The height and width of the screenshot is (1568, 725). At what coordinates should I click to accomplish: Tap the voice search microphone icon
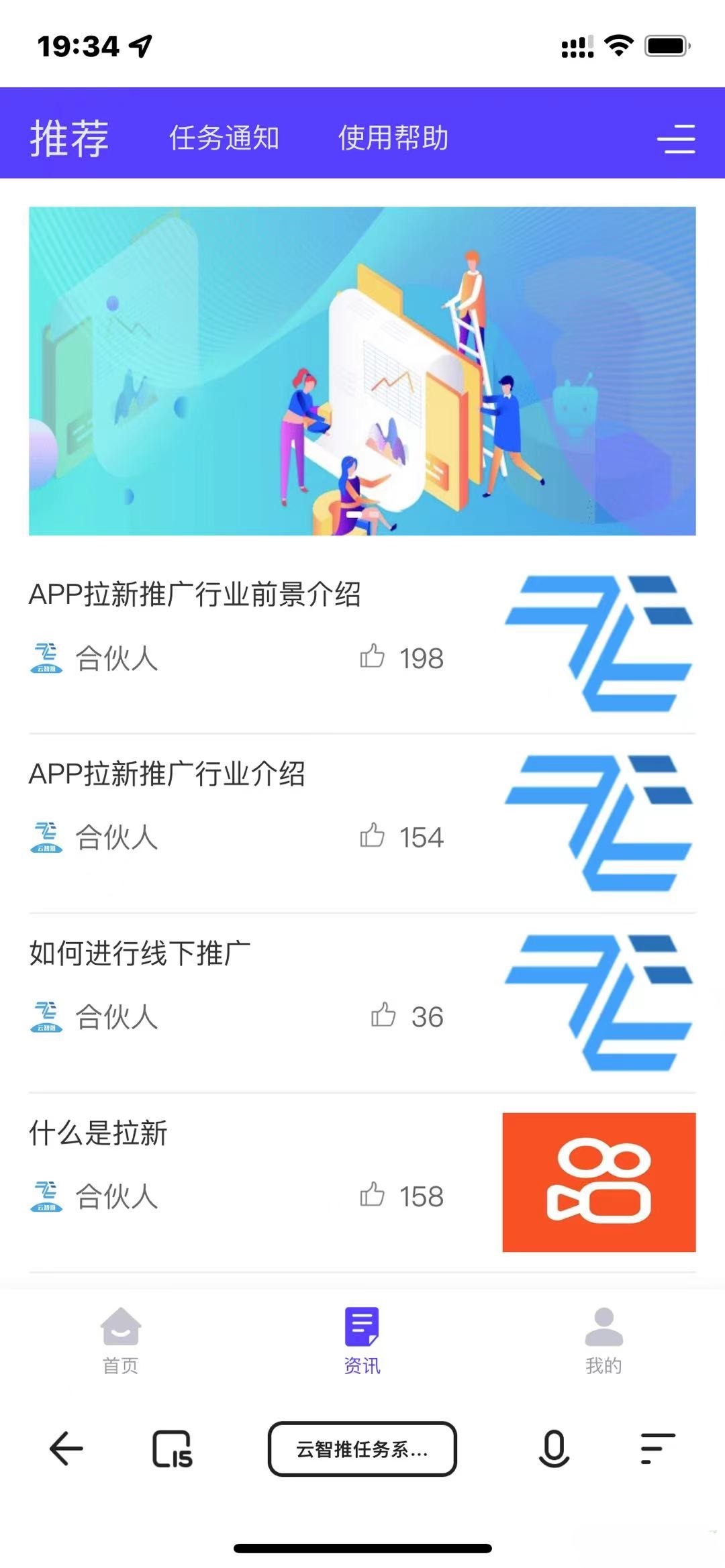pos(552,1448)
